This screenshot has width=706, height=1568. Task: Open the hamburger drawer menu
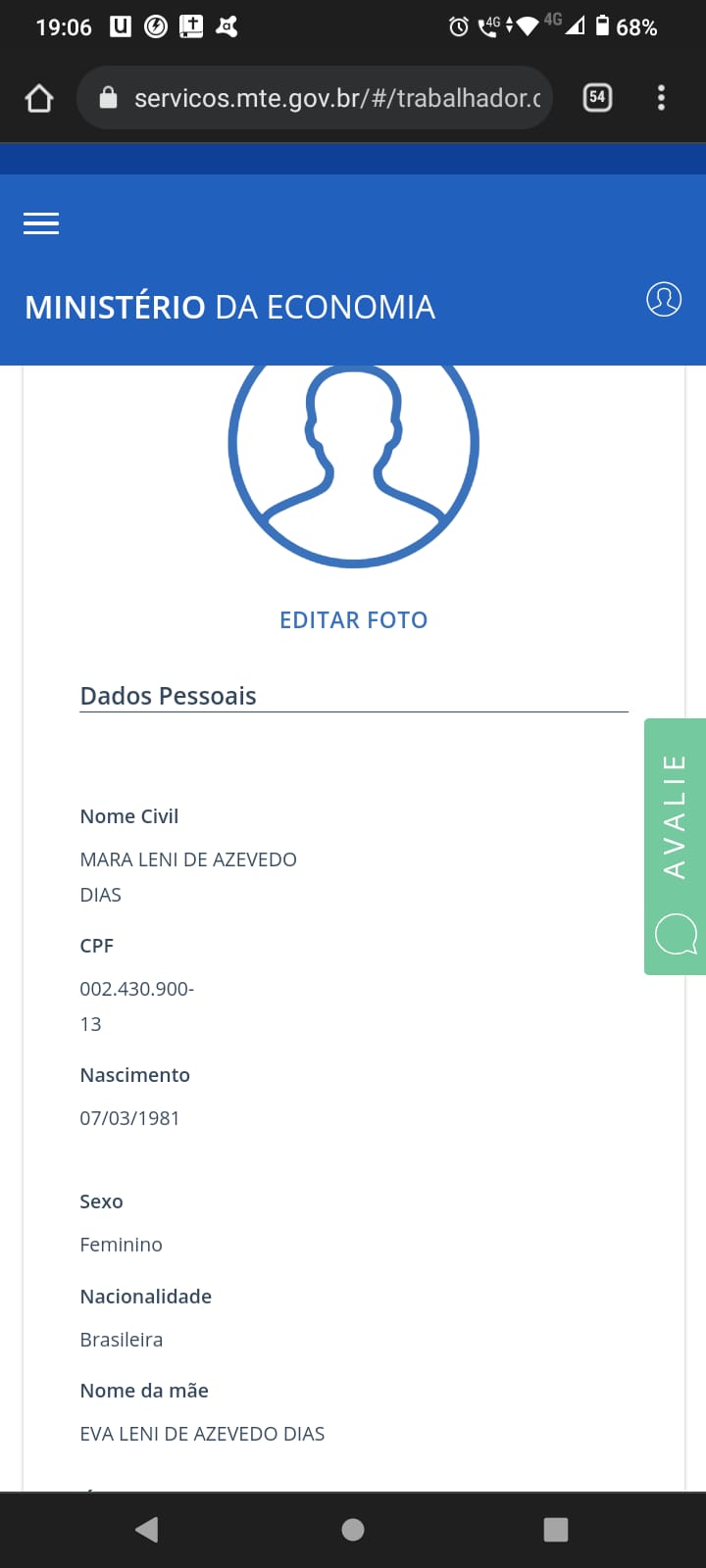click(x=41, y=223)
